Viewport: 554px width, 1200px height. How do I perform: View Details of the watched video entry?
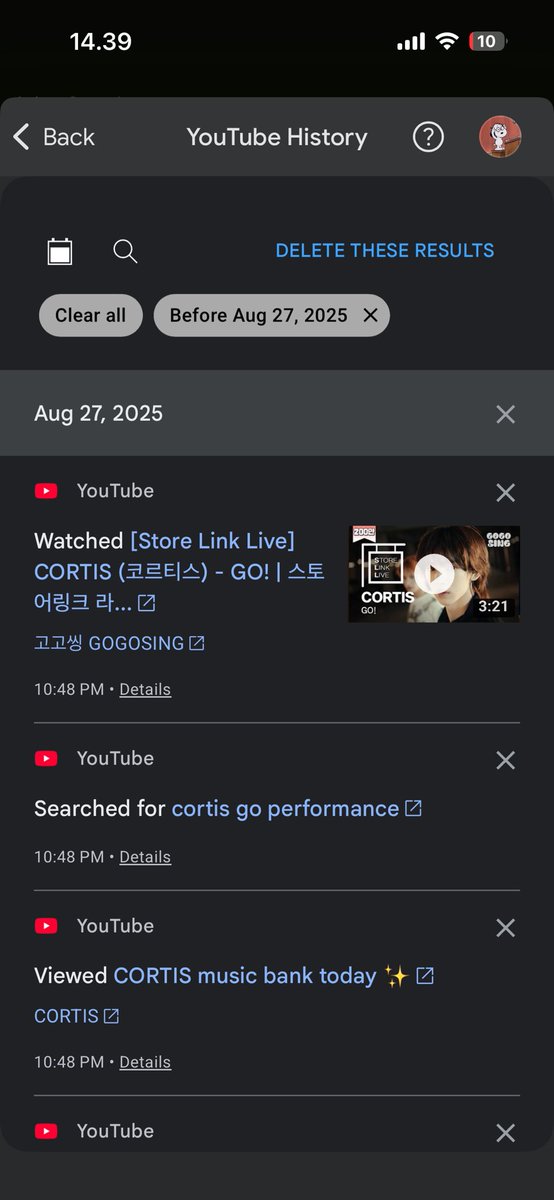[145, 689]
